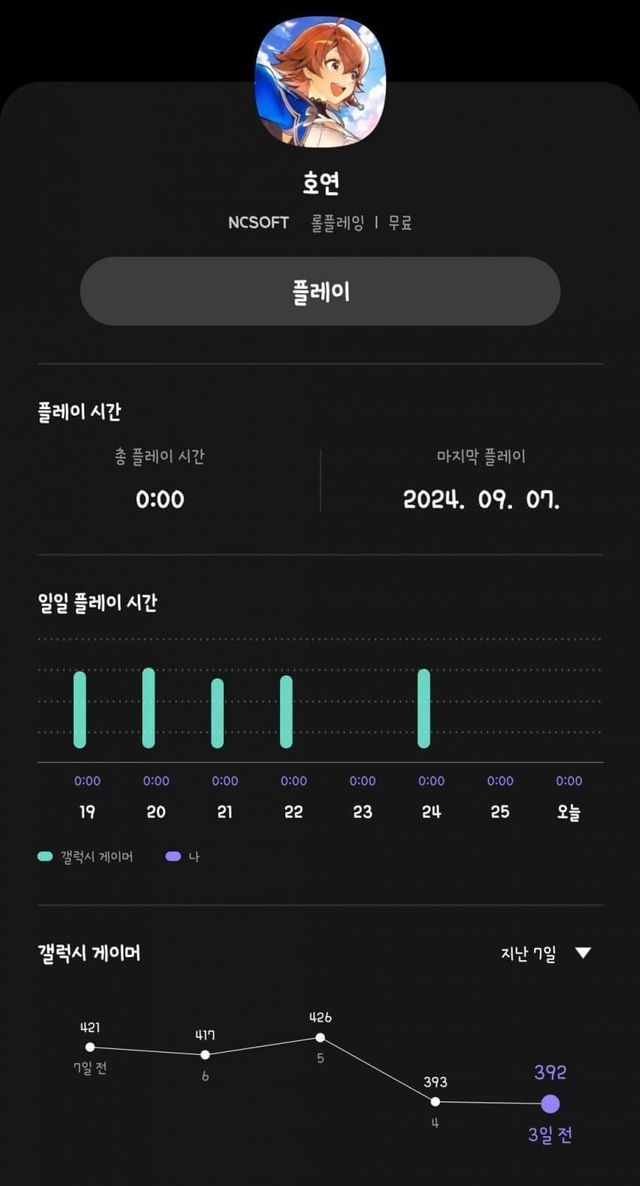Open the 지난 7일 period dropdown
640x1186 pixels.
coord(546,953)
